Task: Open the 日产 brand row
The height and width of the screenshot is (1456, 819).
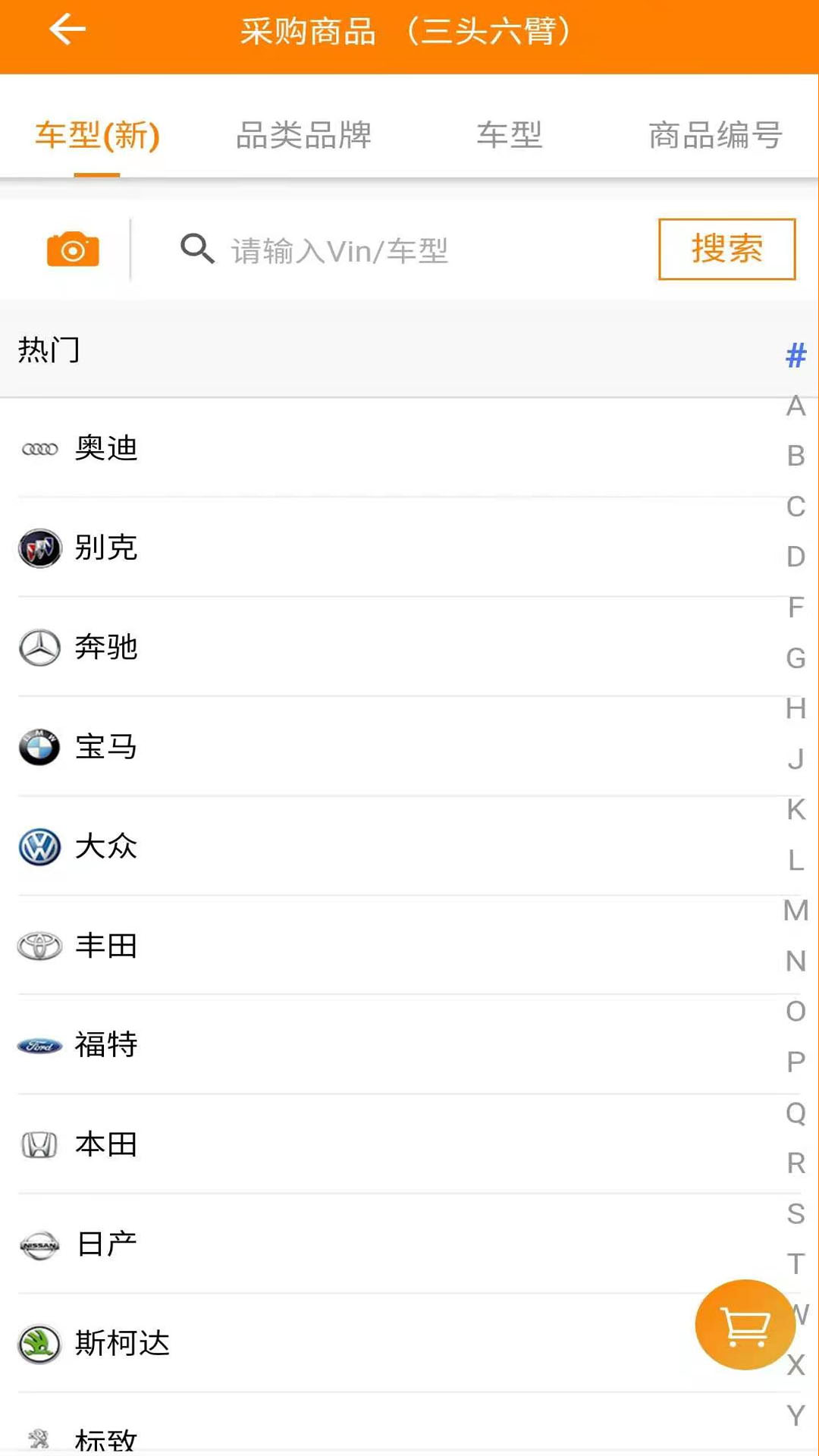Action: tap(106, 1244)
